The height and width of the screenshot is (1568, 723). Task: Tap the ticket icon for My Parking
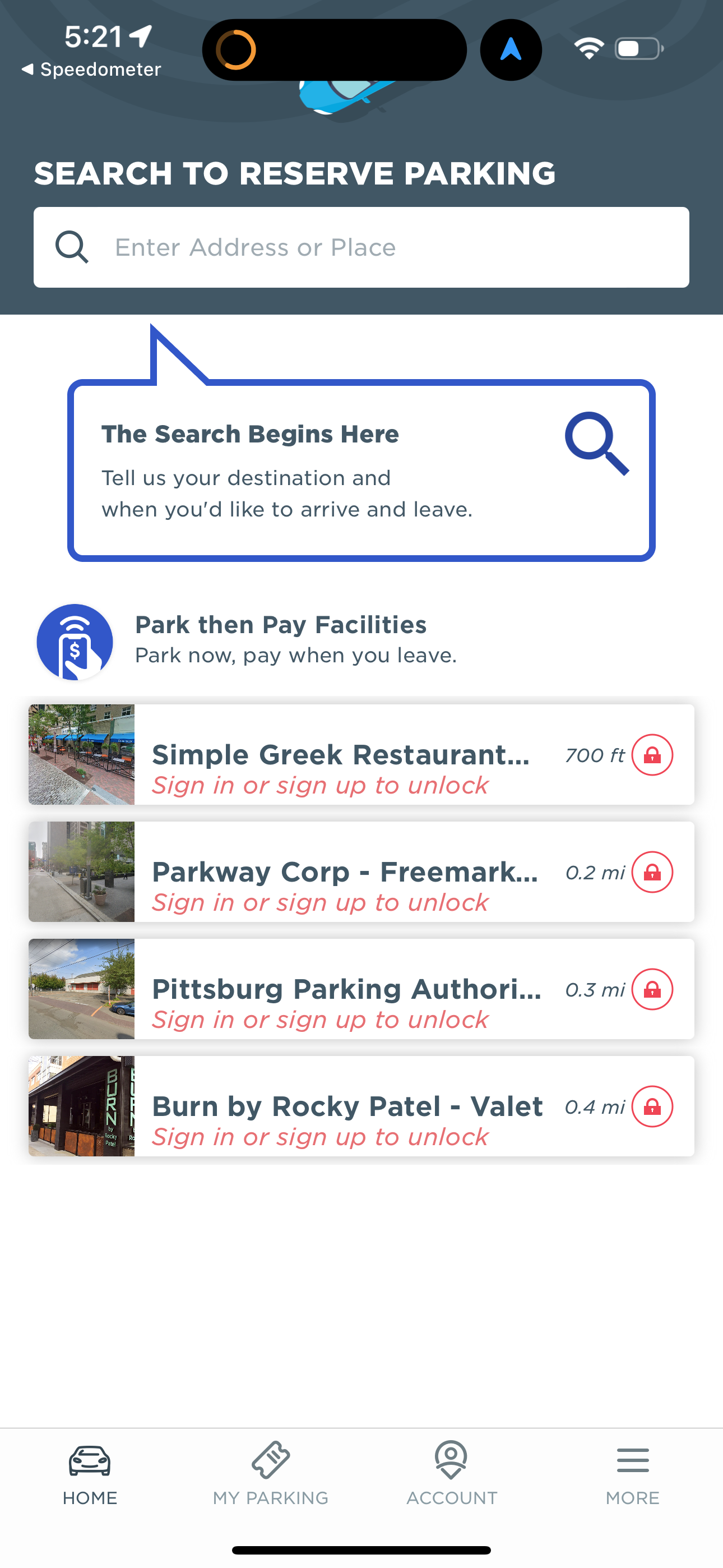[270, 1457]
